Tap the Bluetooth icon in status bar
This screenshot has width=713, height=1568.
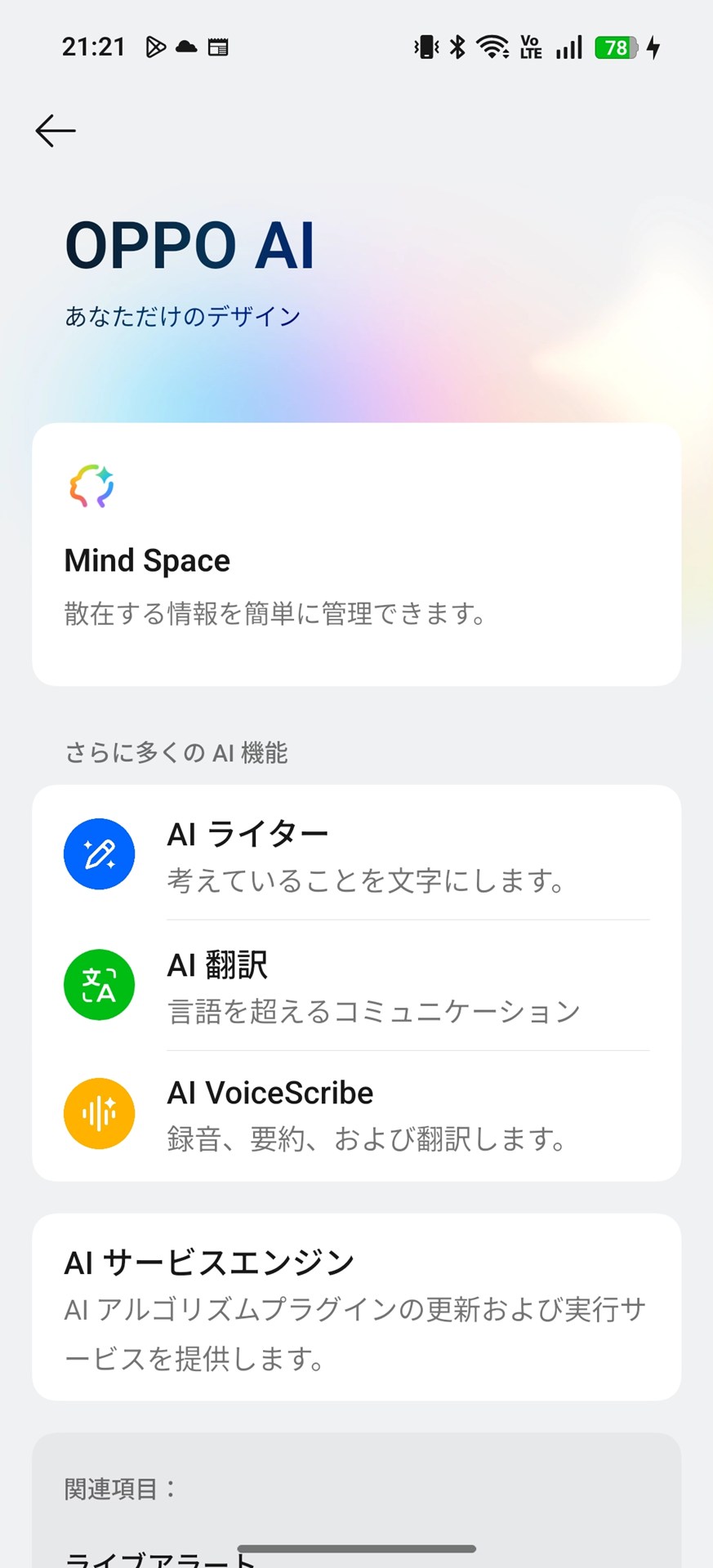tap(456, 47)
